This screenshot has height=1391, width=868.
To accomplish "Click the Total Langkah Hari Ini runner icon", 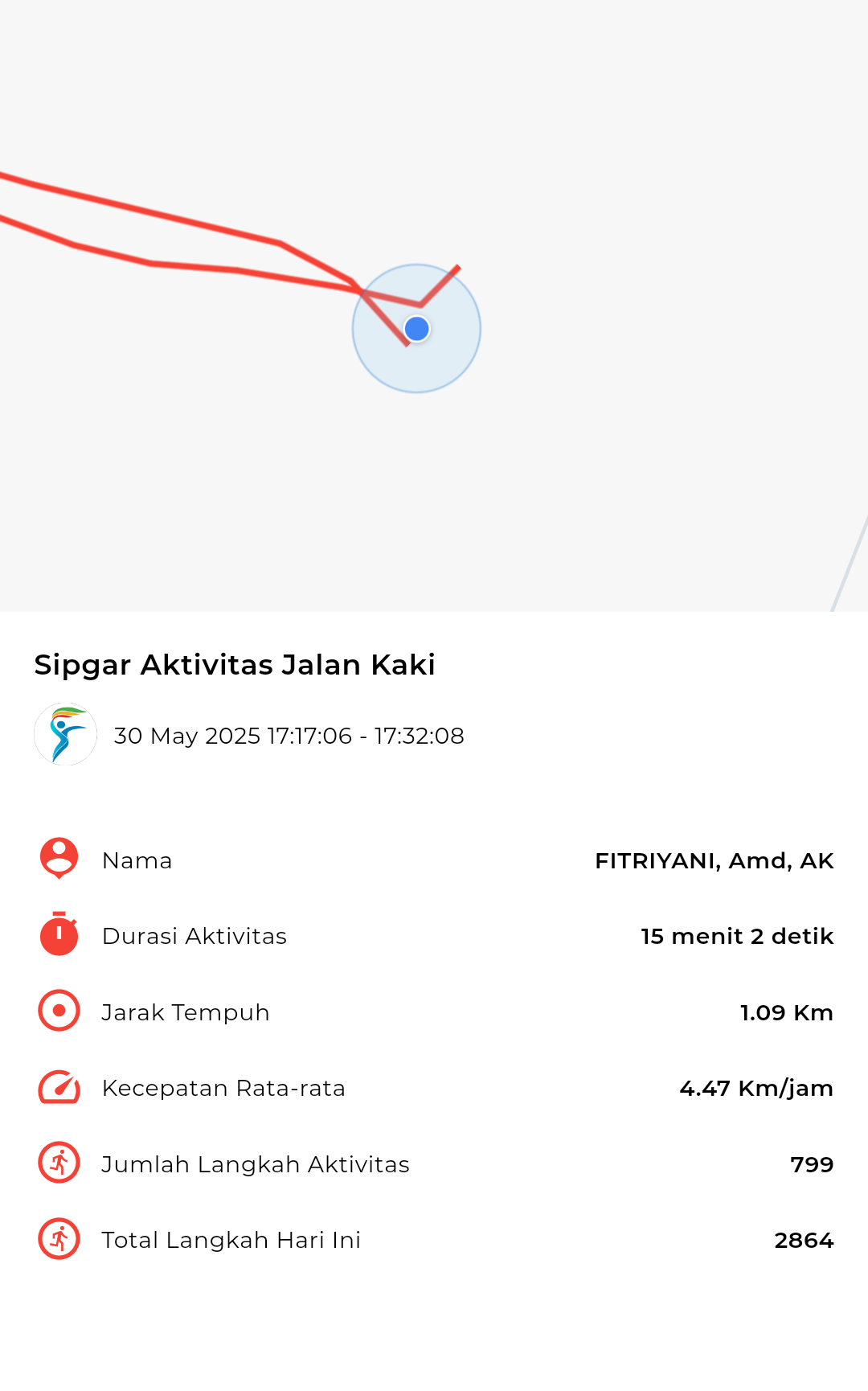I will coord(58,1239).
